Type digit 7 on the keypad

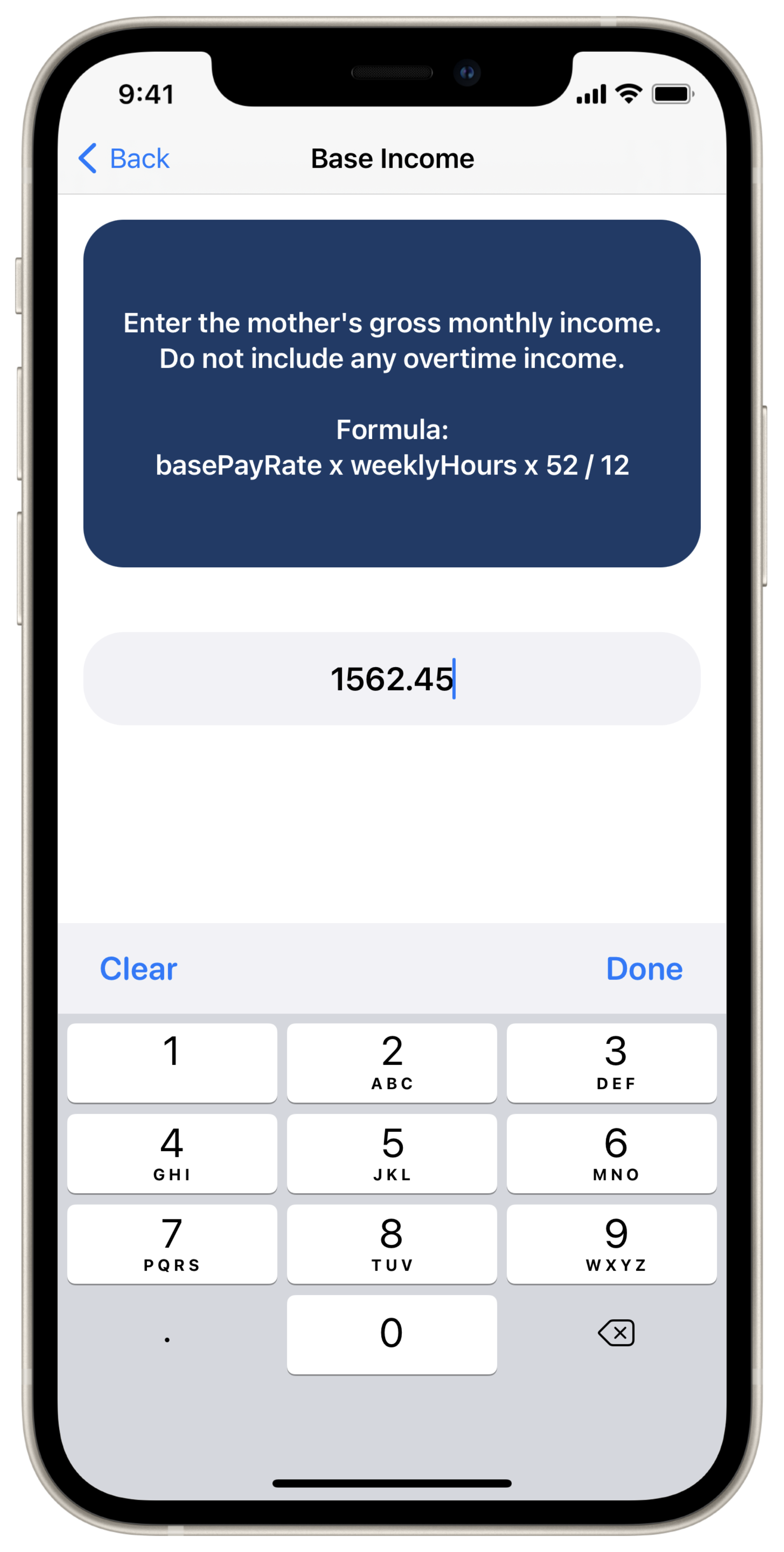[x=172, y=1244]
